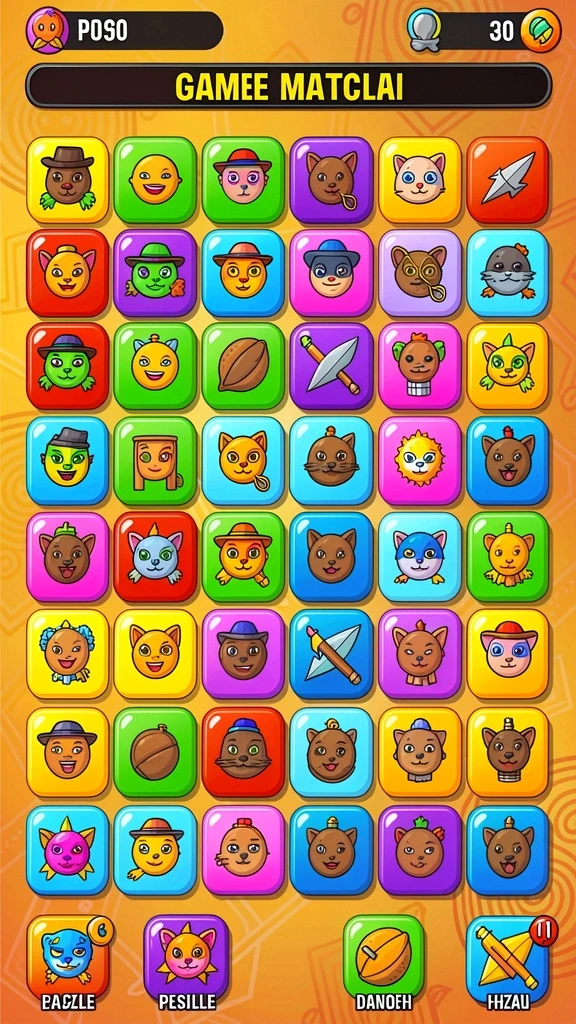This screenshot has width=576, height=1024.
Task: Select the purple tile with the crossed spear
Action: pos(331,366)
